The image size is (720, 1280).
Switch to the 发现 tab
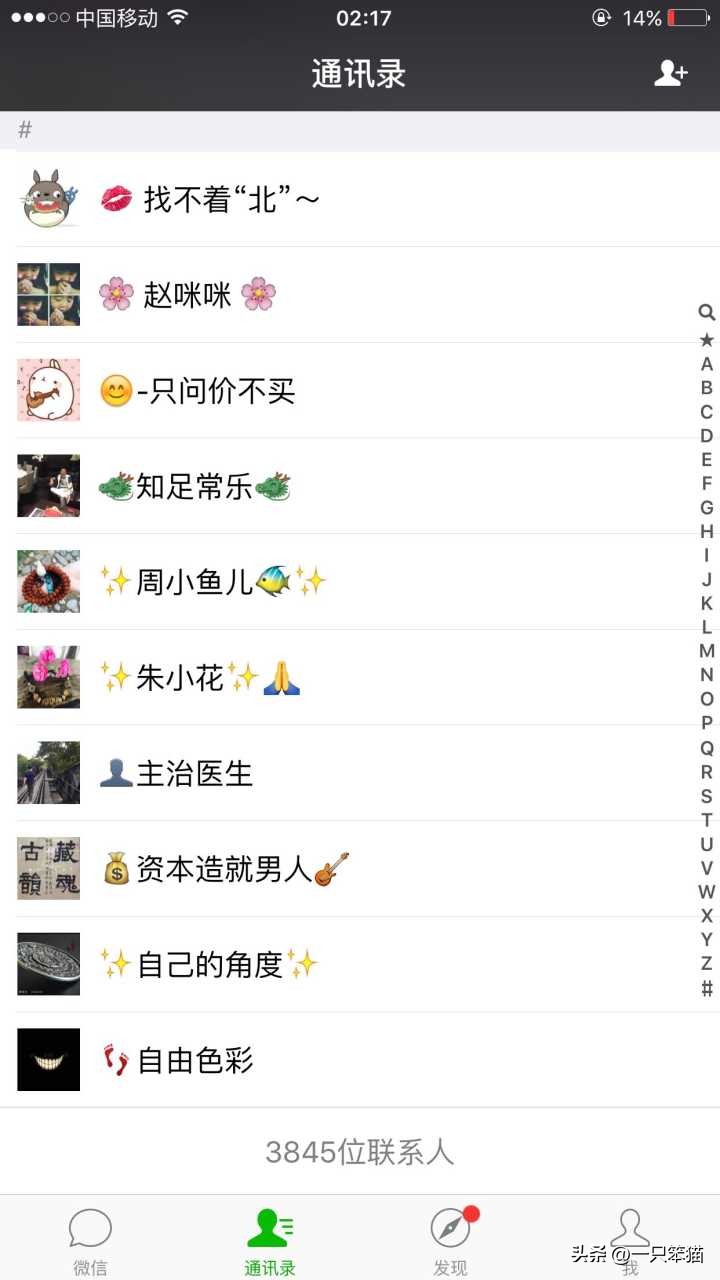(x=450, y=1238)
